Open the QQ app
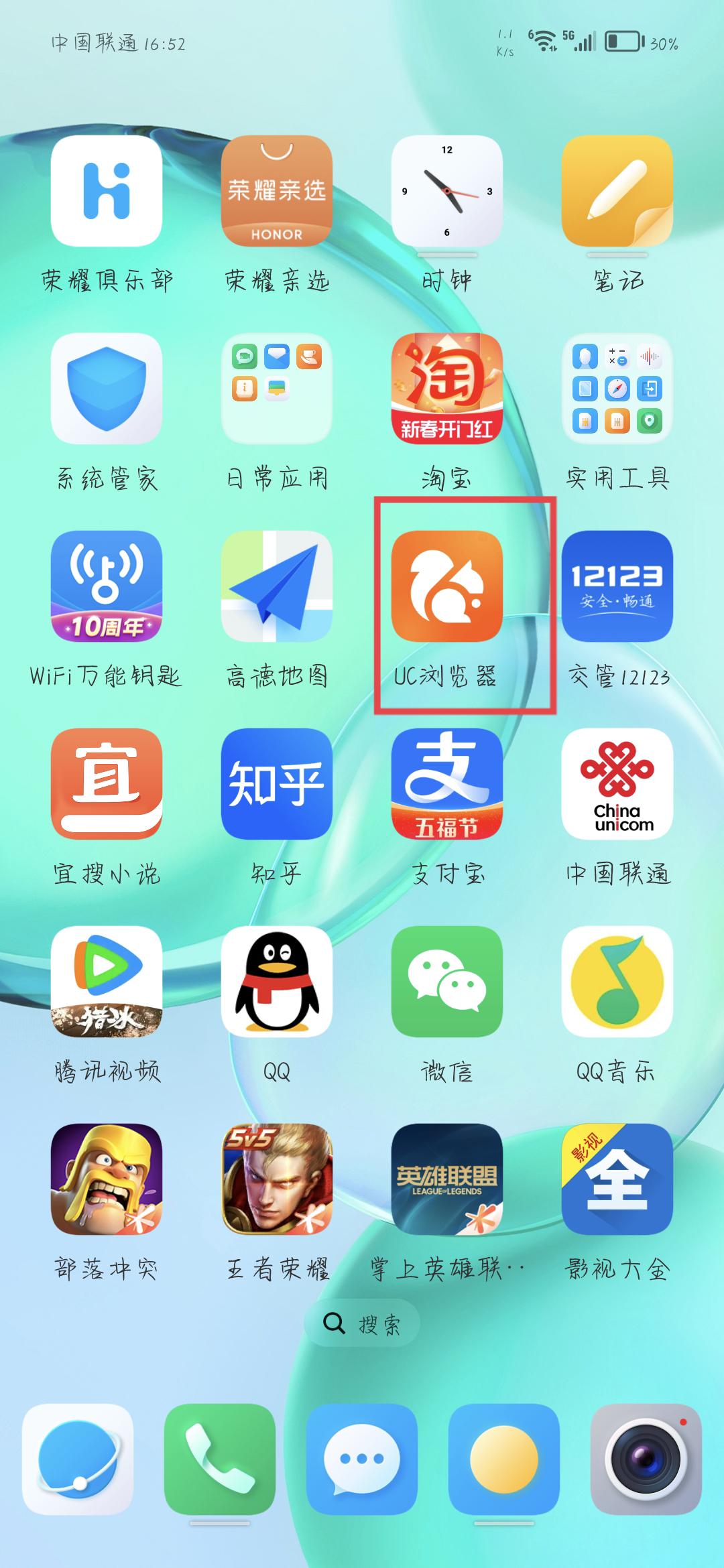Screen dimensions: 724x1568 pos(277,982)
